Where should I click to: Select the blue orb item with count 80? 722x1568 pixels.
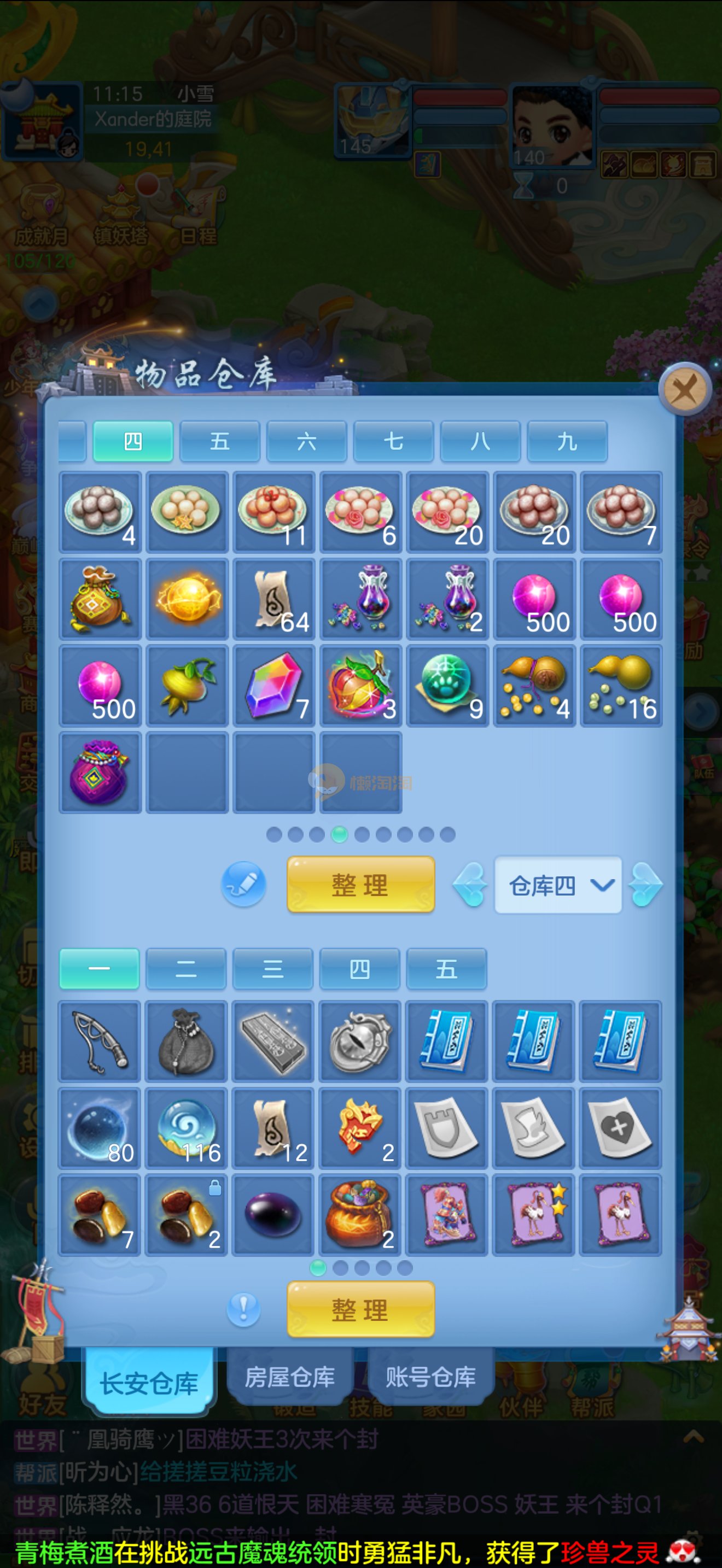(100, 1128)
